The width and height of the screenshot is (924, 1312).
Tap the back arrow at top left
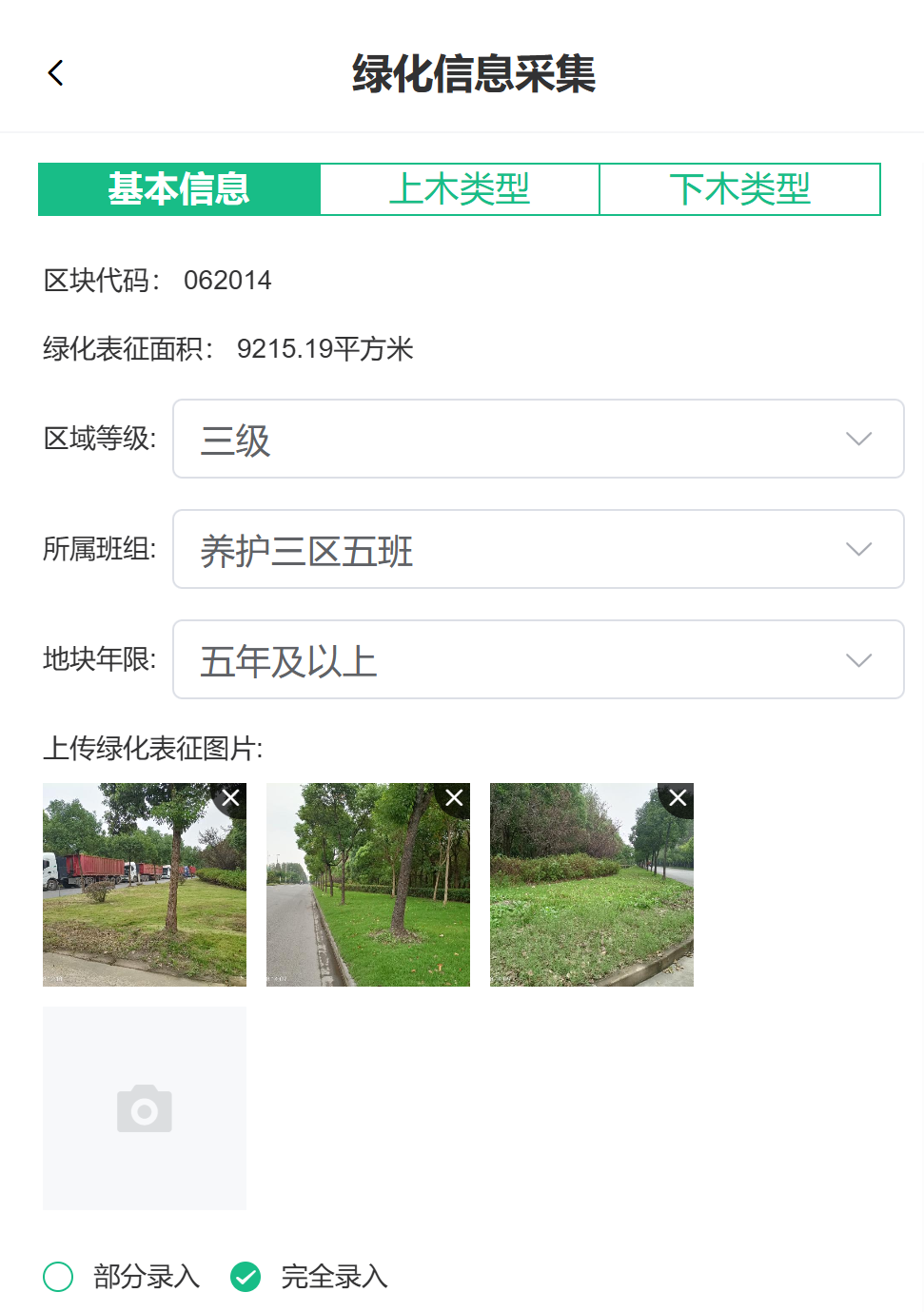click(x=56, y=71)
